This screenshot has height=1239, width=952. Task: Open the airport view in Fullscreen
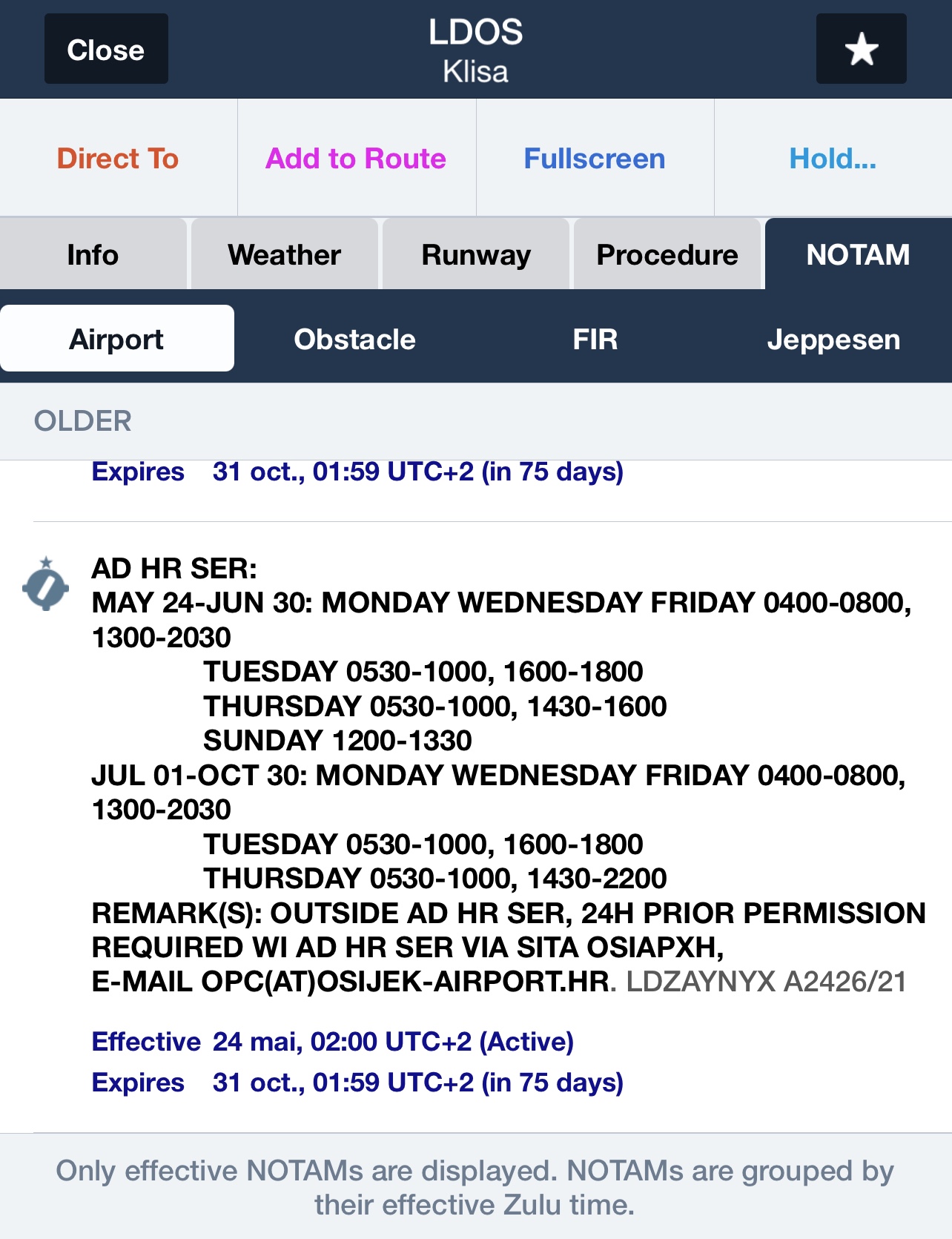[x=595, y=159]
